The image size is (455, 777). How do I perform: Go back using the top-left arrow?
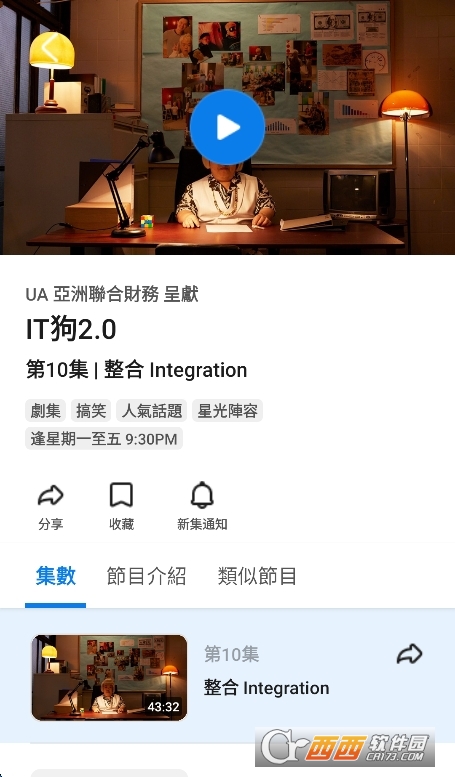tap(49, 48)
